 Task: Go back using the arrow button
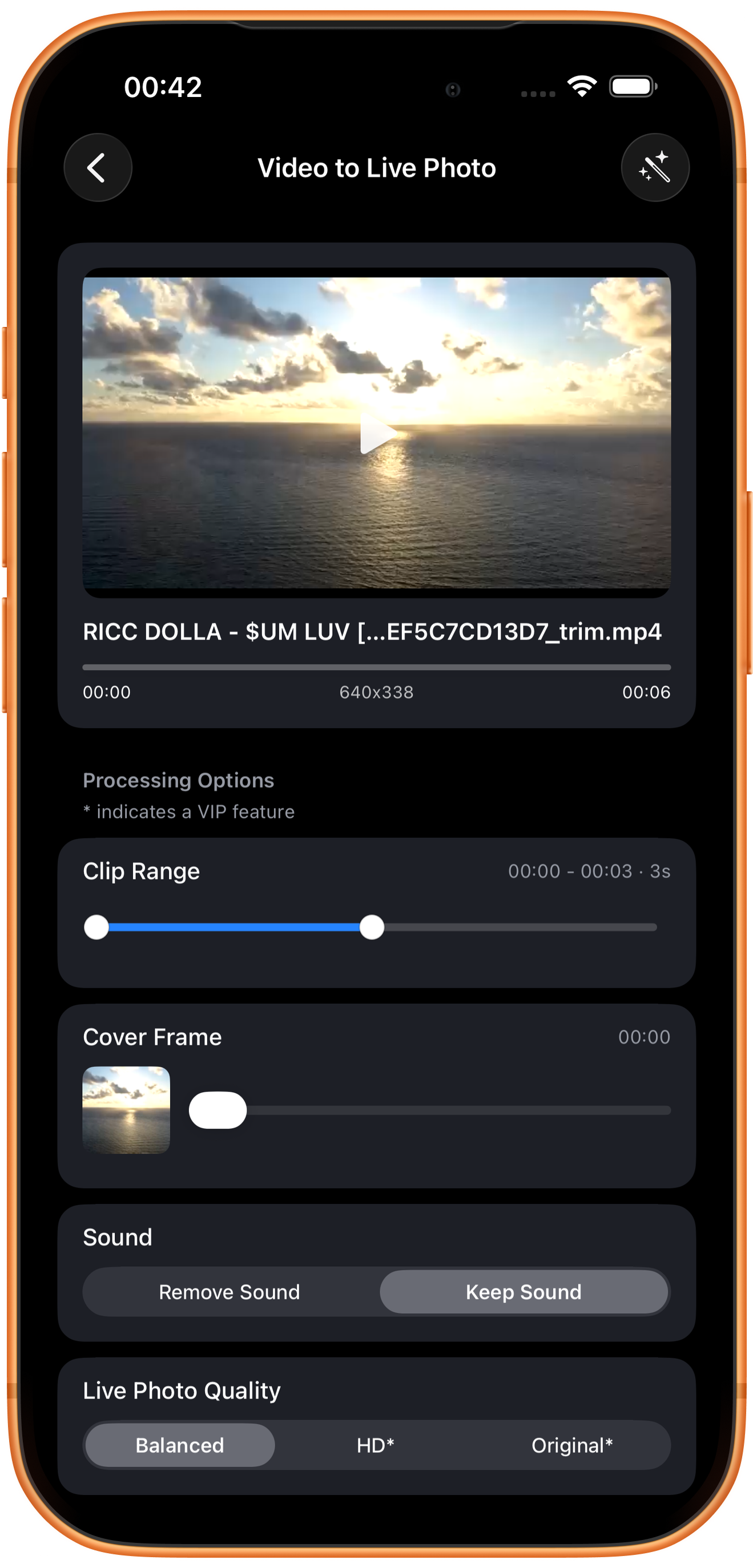[98, 167]
